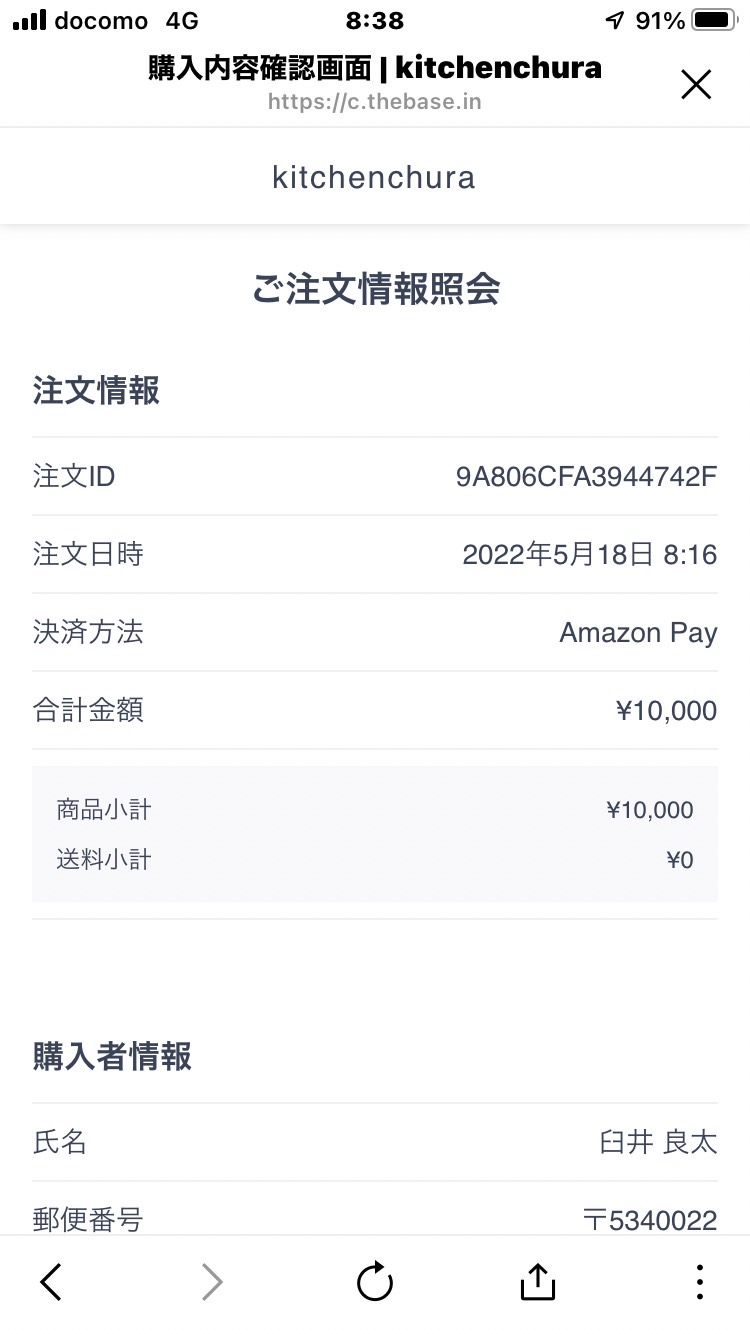
Task: Go back to the previous page
Action: pyautogui.click(x=51, y=1281)
